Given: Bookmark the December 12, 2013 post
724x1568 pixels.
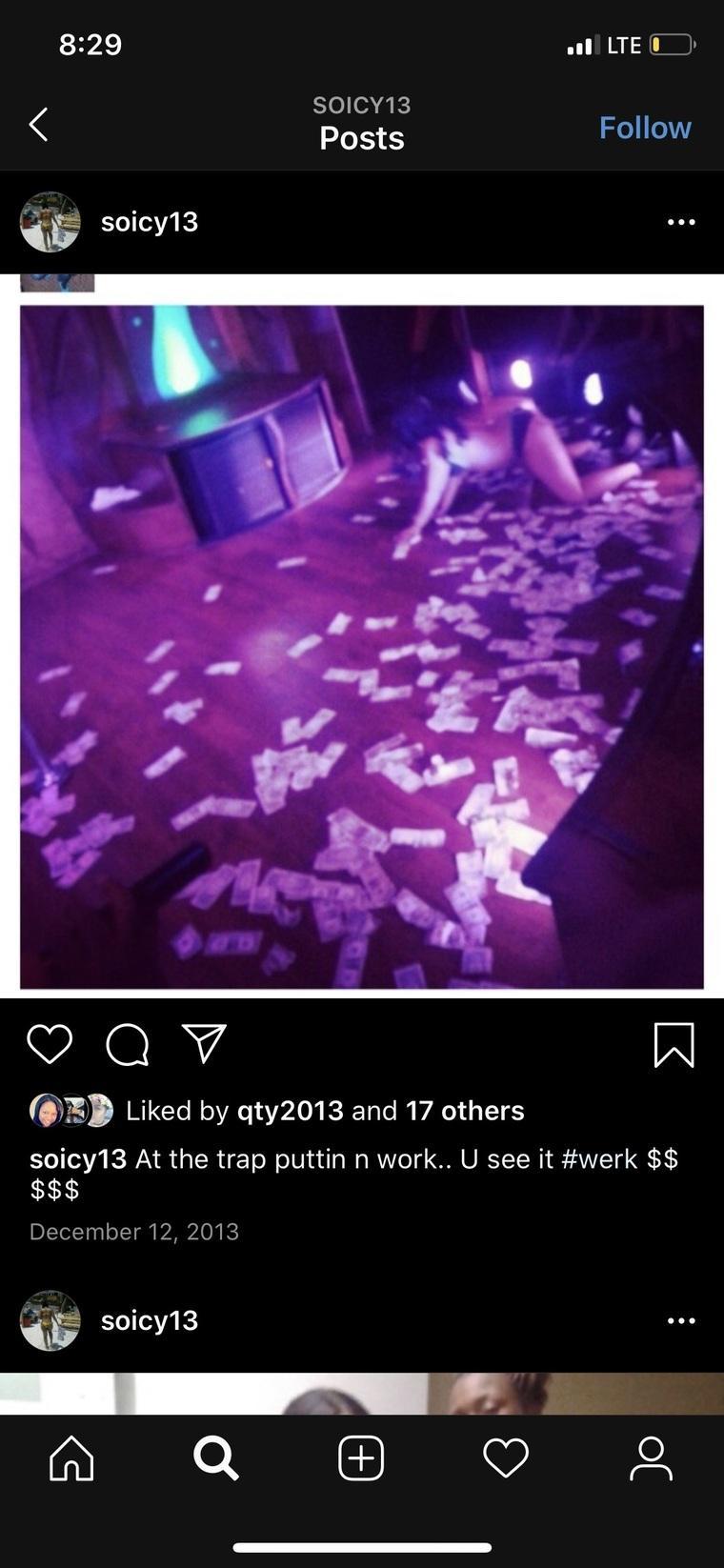Looking at the screenshot, I should coord(674,1045).
